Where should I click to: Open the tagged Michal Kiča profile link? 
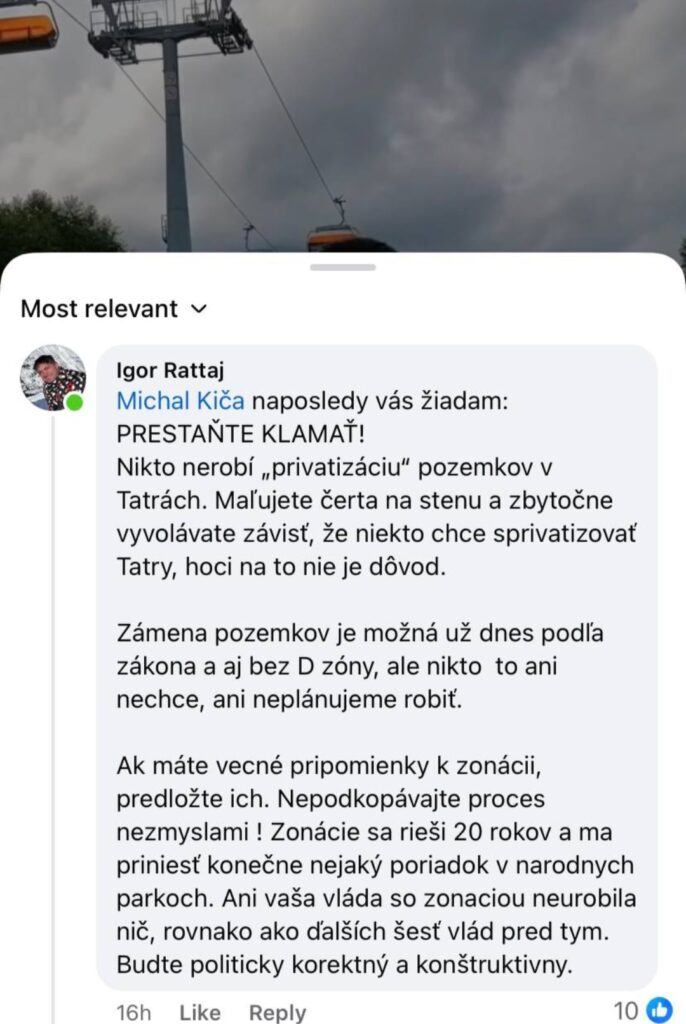180,401
